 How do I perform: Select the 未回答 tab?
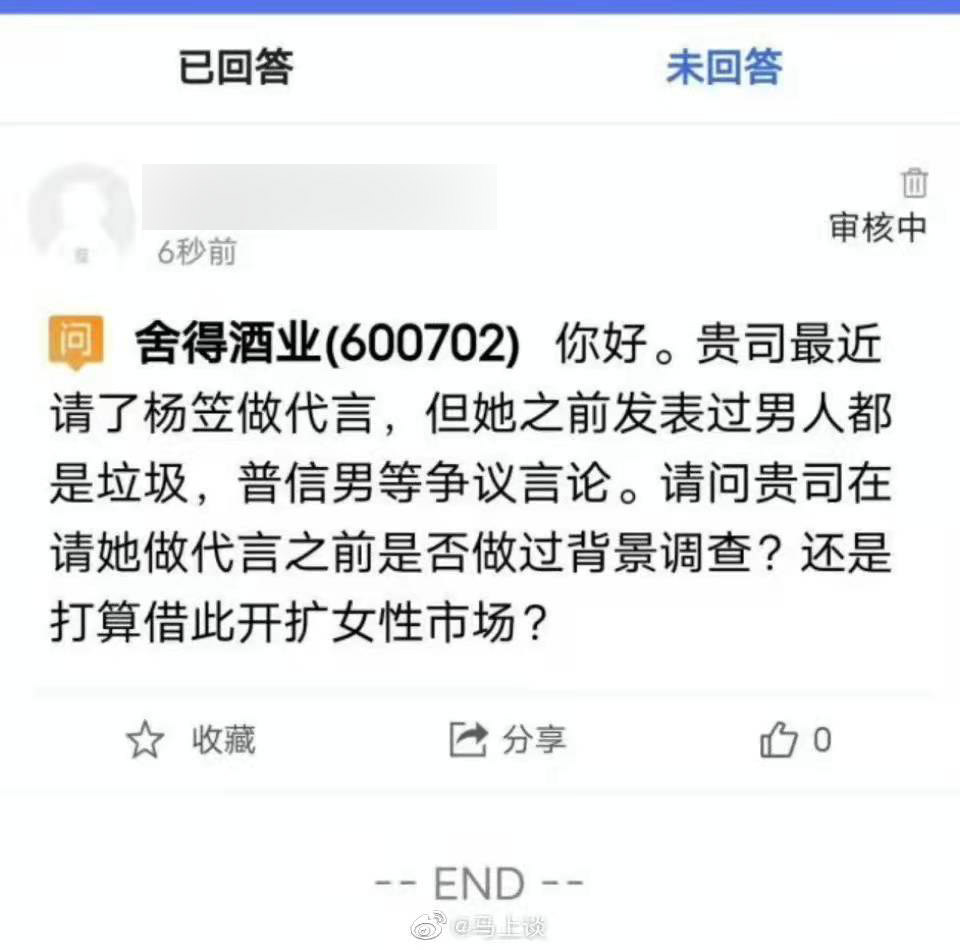pos(724,67)
